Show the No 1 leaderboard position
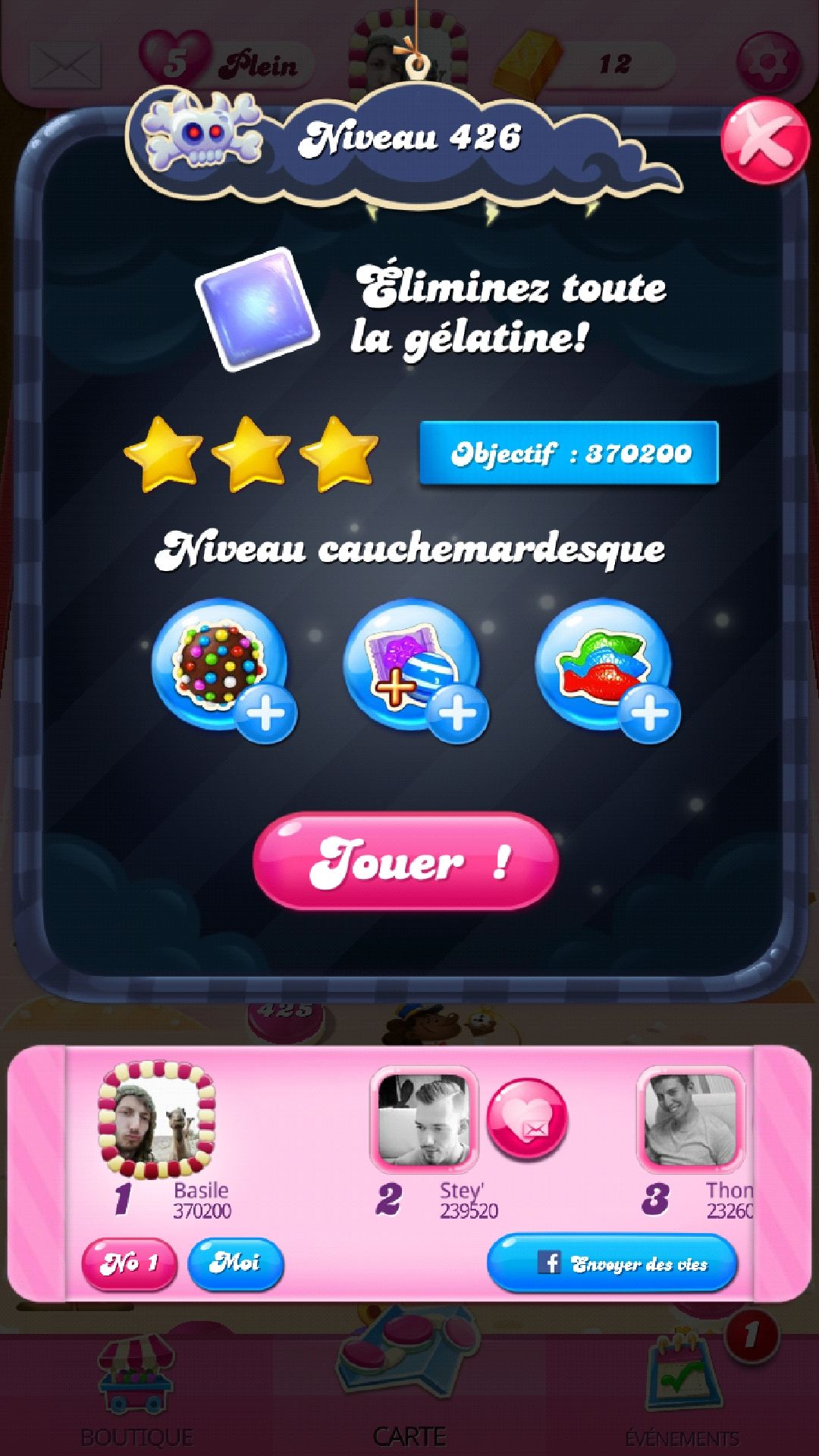819x1456 pixels. pos(129,1263)
